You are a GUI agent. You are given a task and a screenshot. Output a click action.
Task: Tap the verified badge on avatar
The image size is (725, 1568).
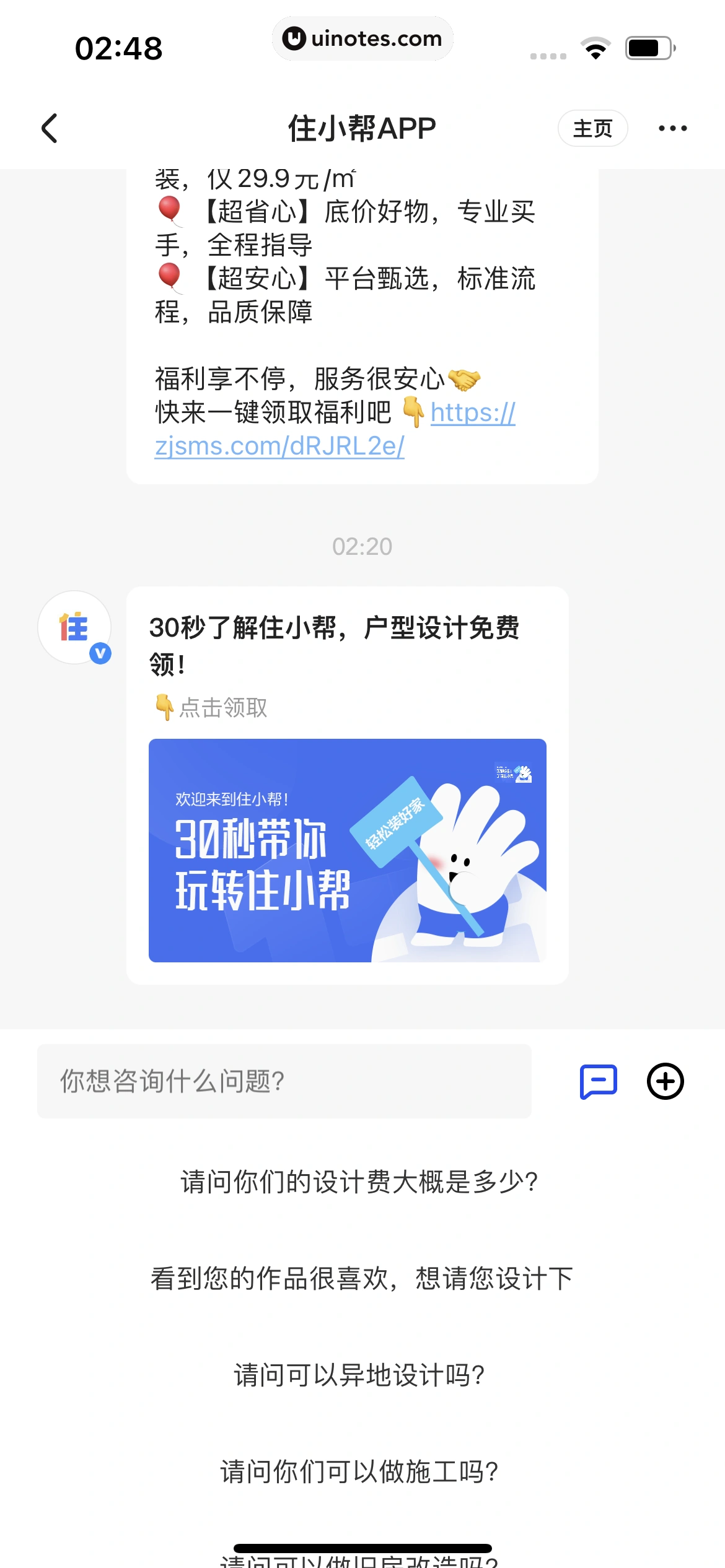(x=100, y=653)
